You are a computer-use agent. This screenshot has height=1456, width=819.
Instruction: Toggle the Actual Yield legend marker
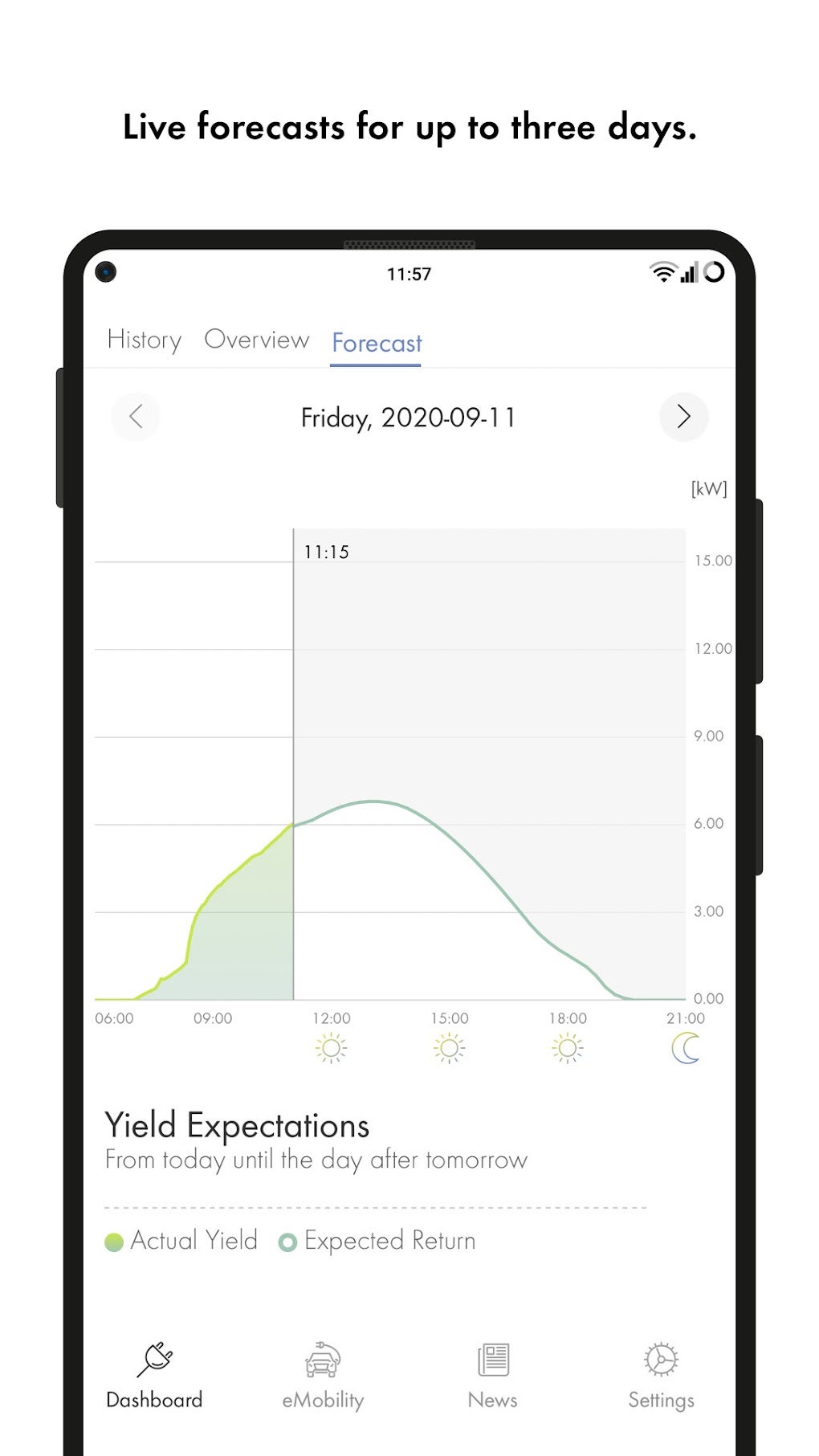[115, 1240]
